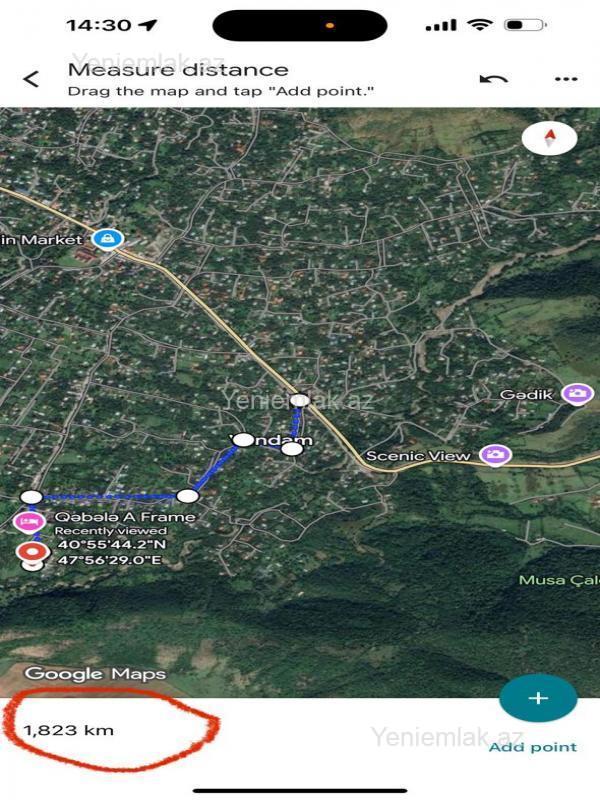The image size is (600, 800).
Task: Open the Qəbələ A Frame lodging marker
Action: pos(29,522)
